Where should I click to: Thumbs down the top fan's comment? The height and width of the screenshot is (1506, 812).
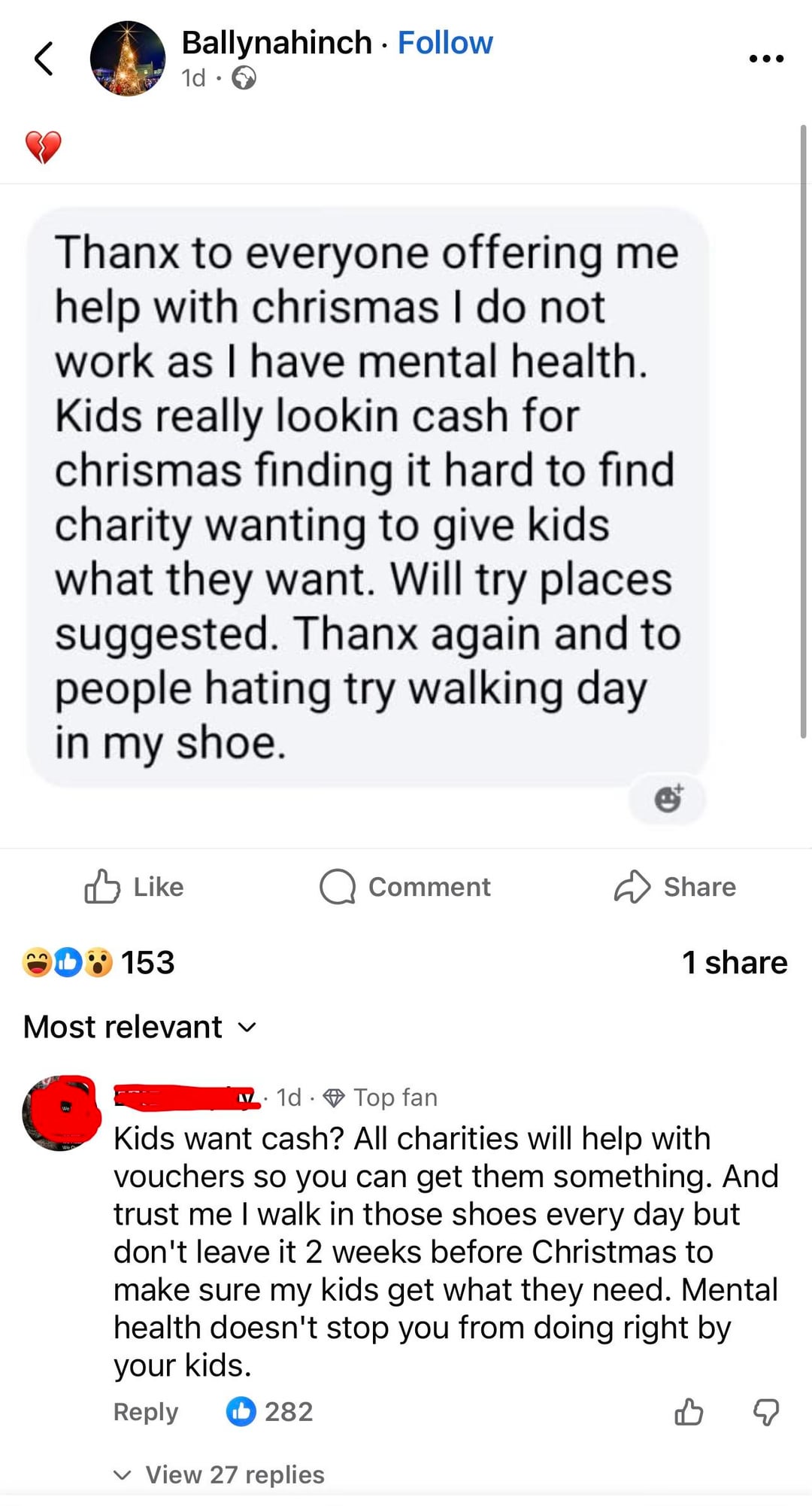coord(766,1412)
